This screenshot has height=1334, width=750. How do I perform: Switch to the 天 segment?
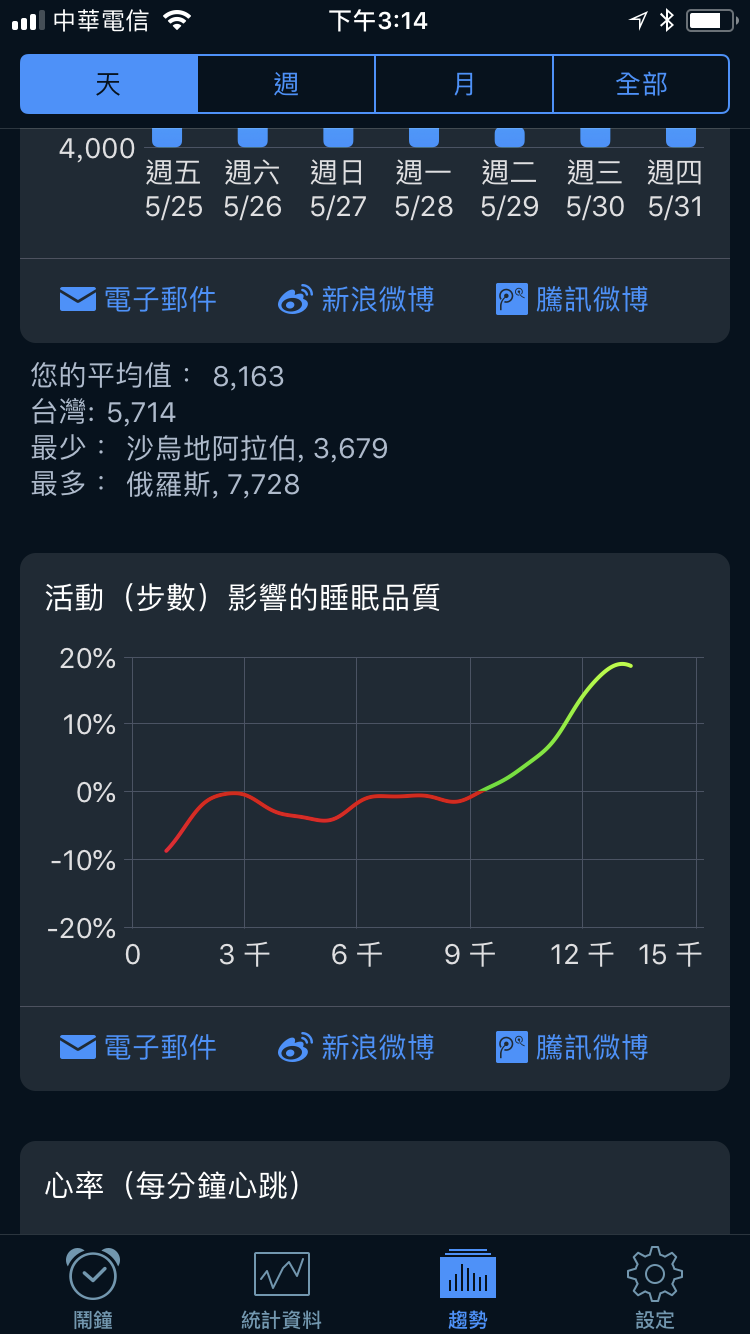pyautogui.click(x=109, y=84)
